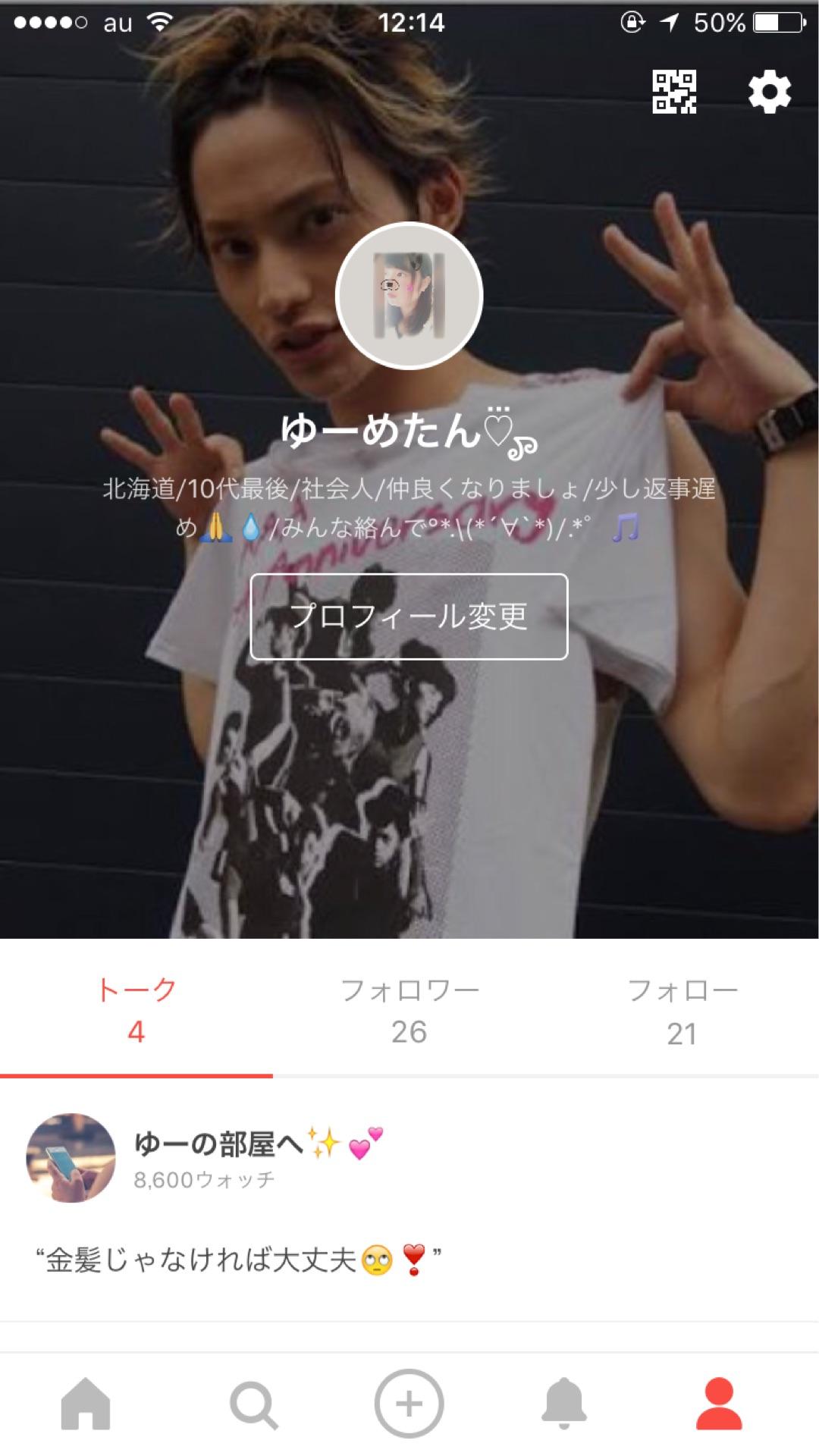Open the QR code scanner icon
The width and height of the screenshot is (819, 1456).
674,93
